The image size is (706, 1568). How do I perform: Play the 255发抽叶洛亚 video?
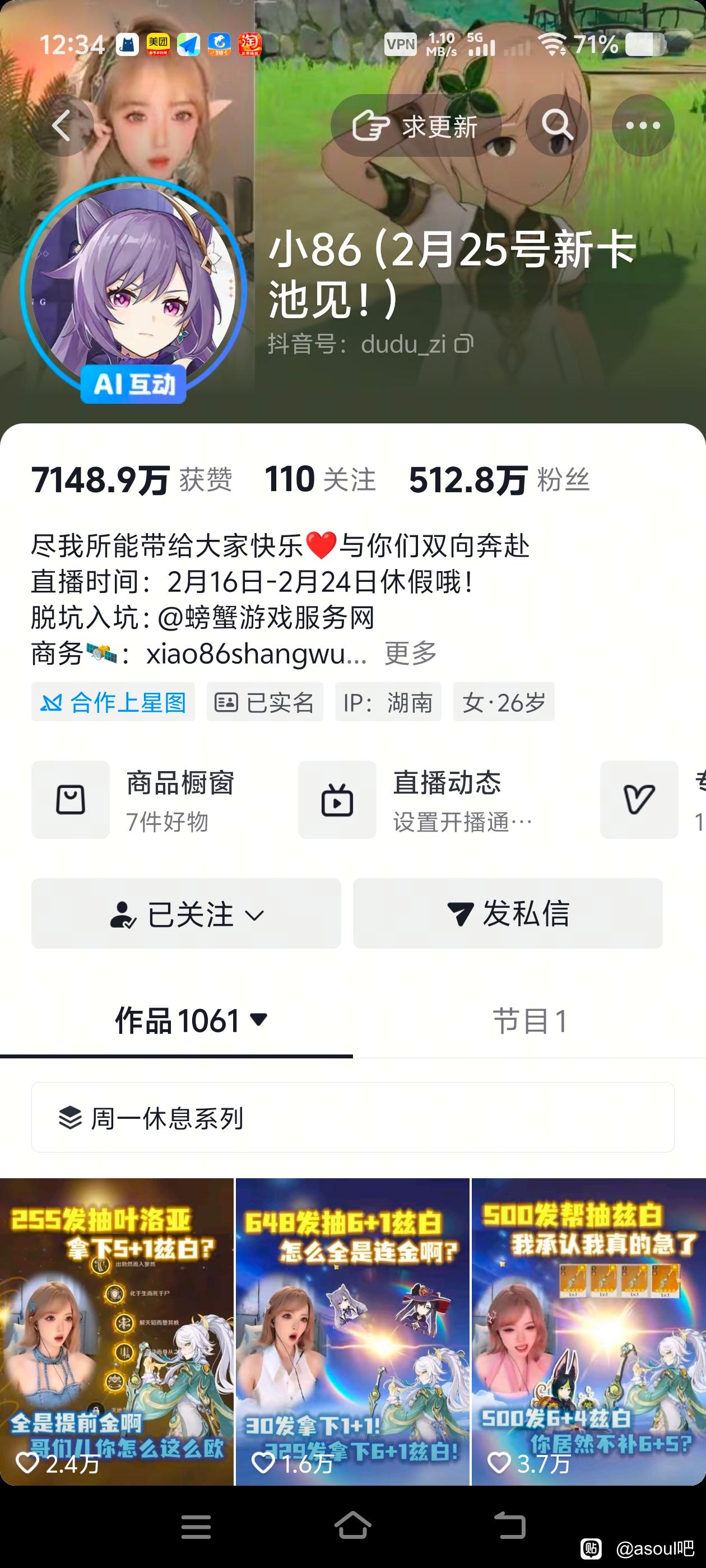coord(117,1332)
